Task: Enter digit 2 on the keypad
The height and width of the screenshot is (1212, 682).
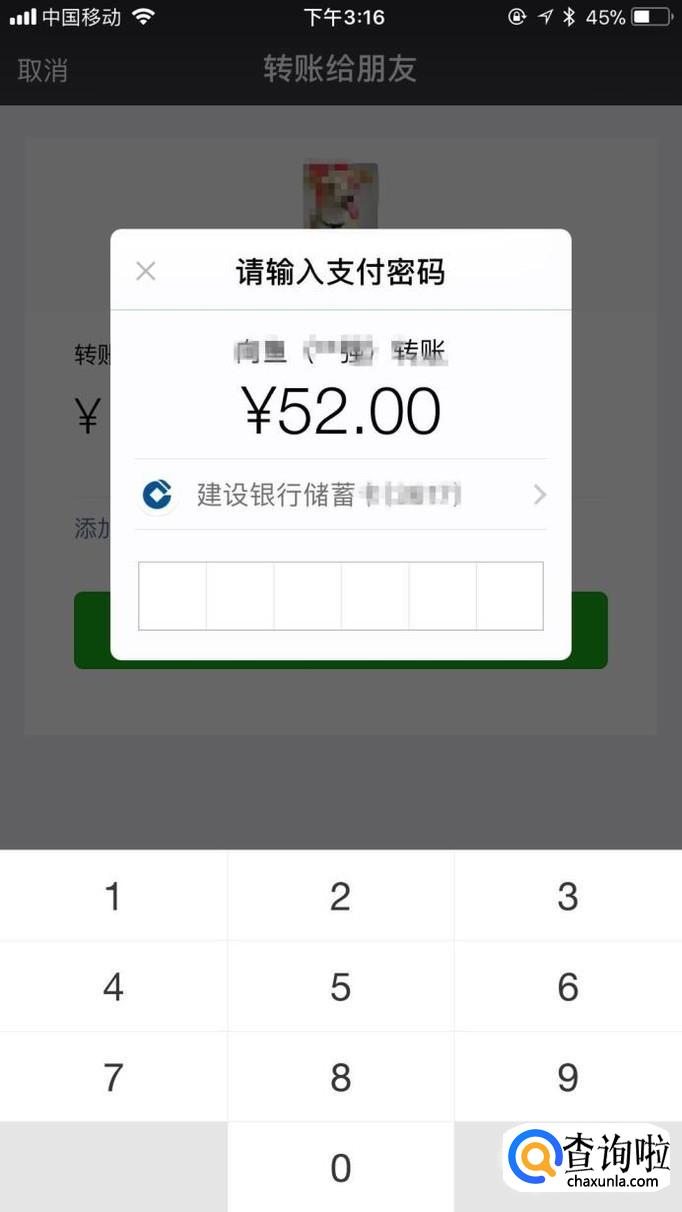Action: [340, 896]
